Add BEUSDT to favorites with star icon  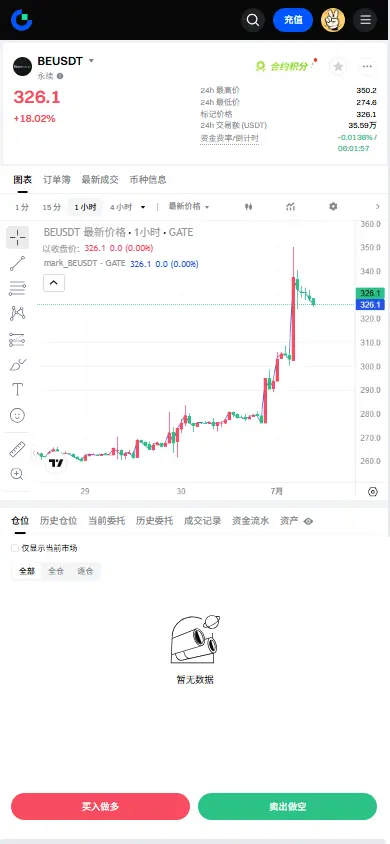click(x=338, y=66)
